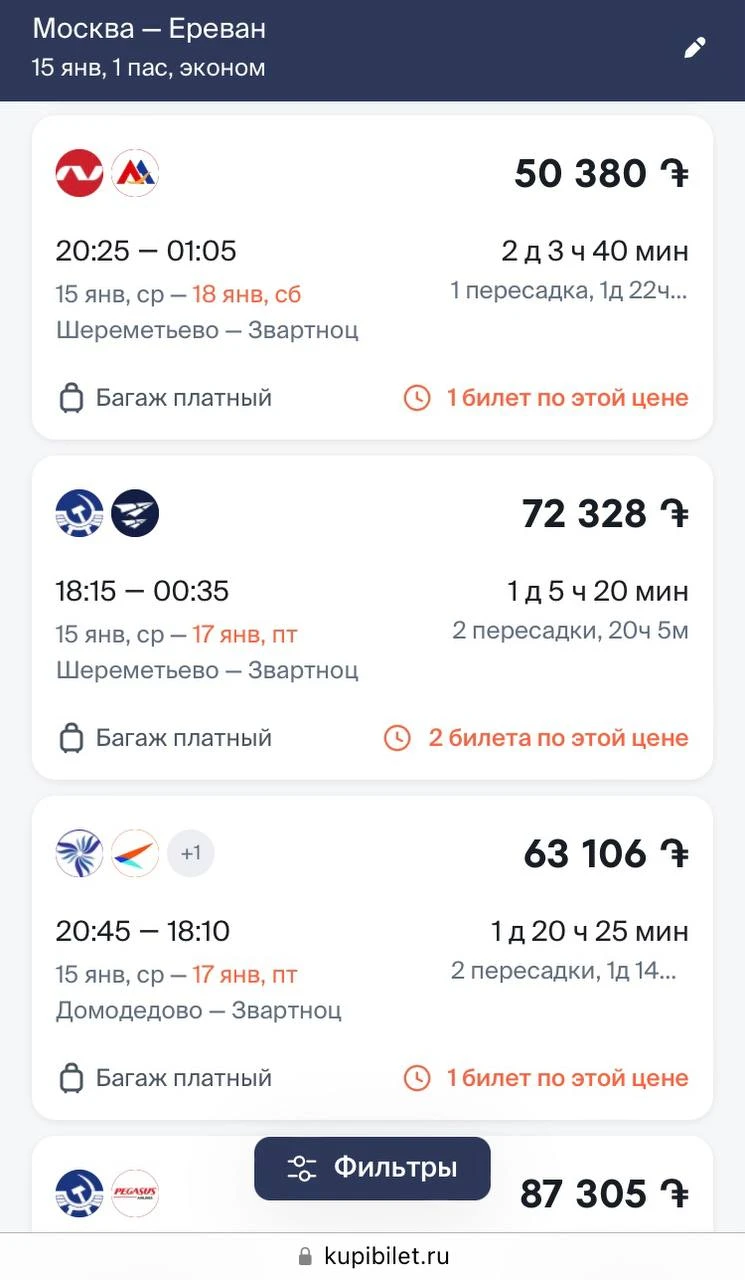Open the flight offer priced 50 380
Image resolution: width=745 pixels, height=1280 pixels.
372,278
